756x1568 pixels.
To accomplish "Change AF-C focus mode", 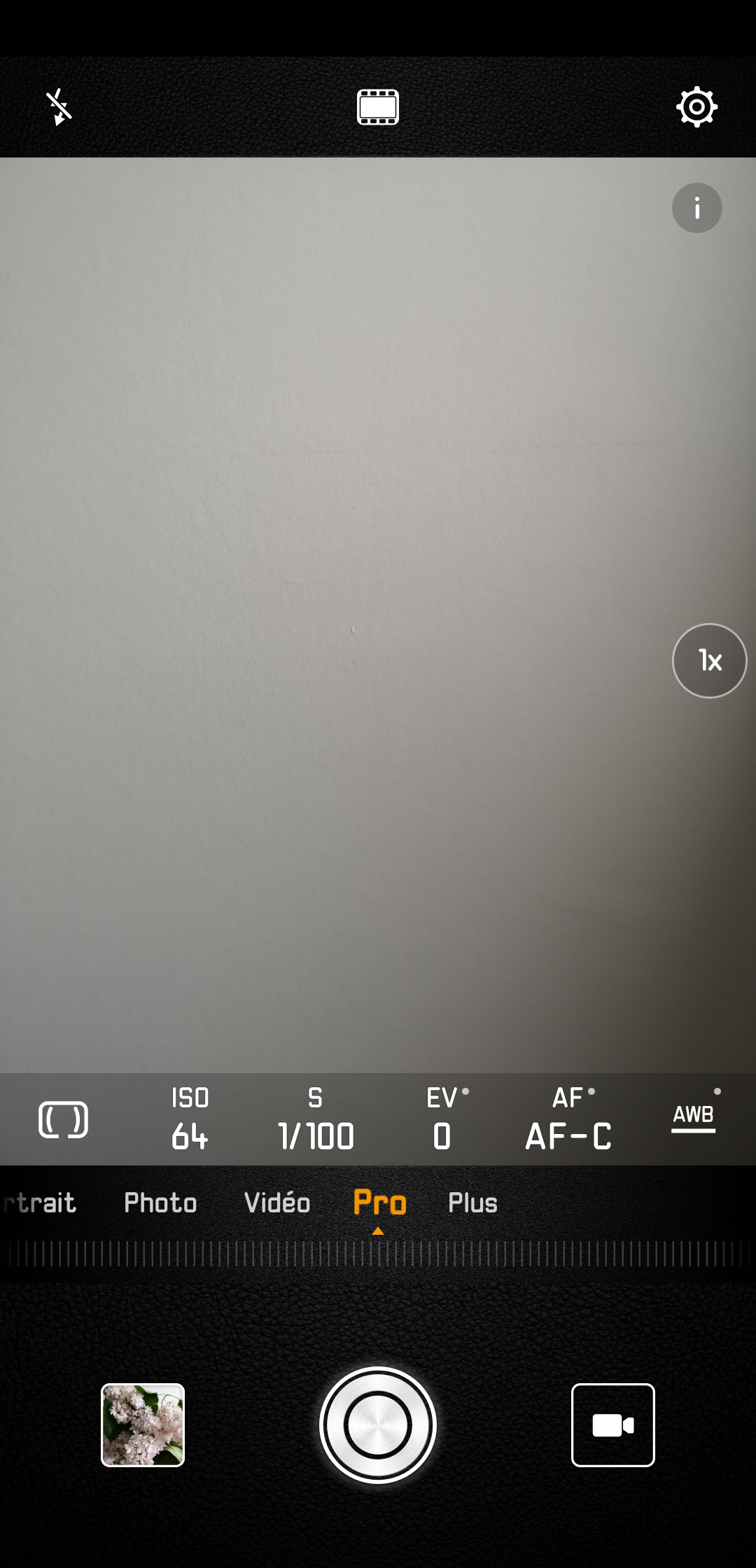I will click(x=569, y=1119).
